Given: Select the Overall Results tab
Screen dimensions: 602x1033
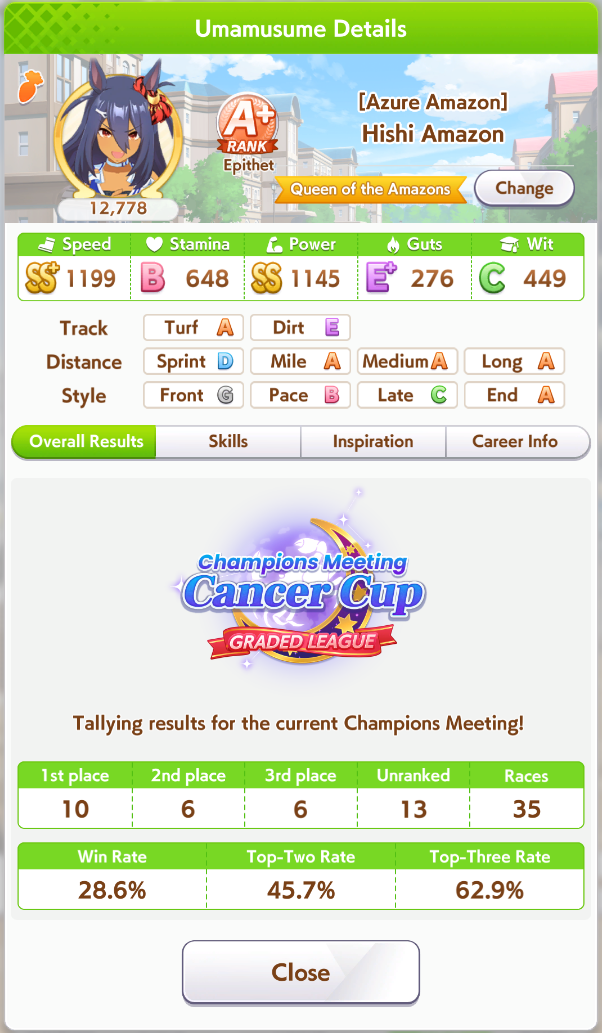Looking at the screenshot, I should 86,441.
